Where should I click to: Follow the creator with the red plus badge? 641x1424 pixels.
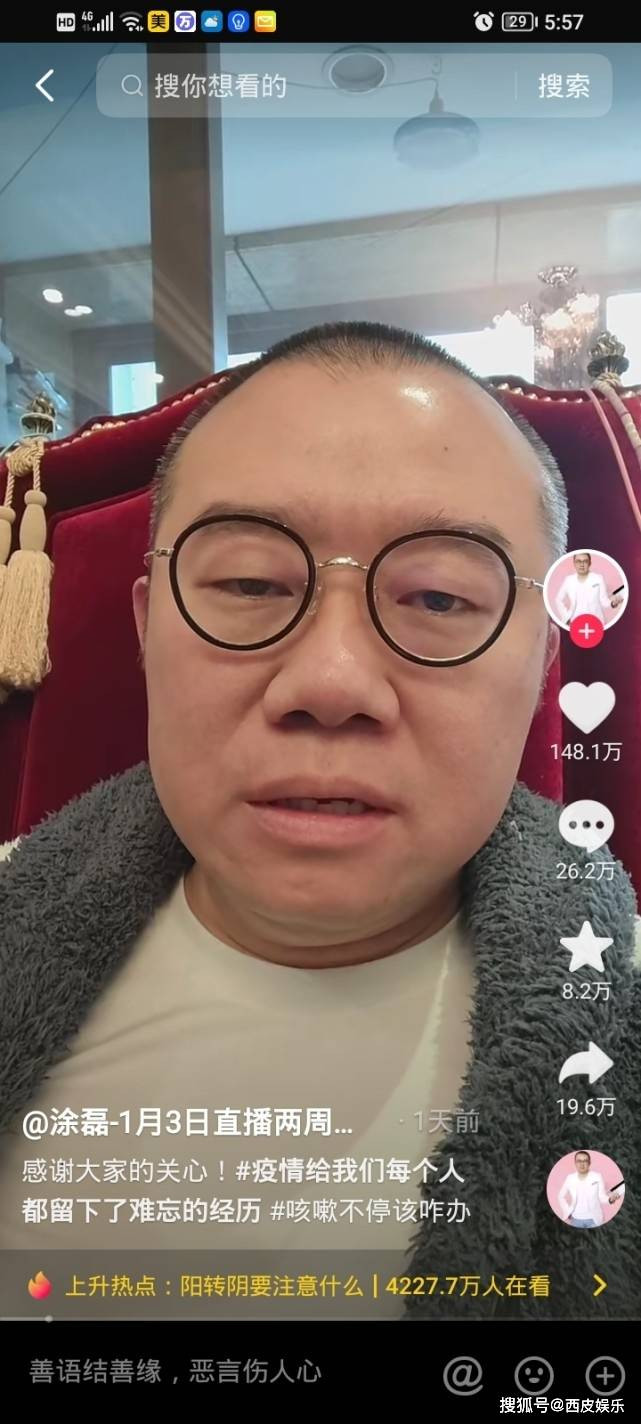click(x=586, y=632)
